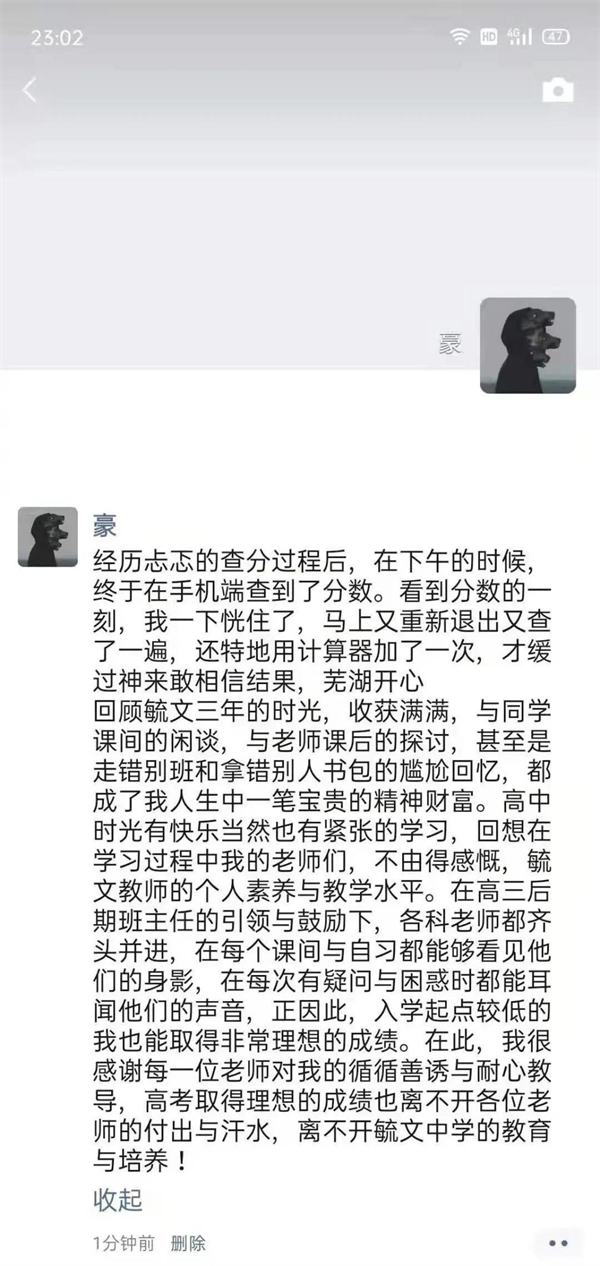Go back using the top-left arrow

[x=29, y=91]
